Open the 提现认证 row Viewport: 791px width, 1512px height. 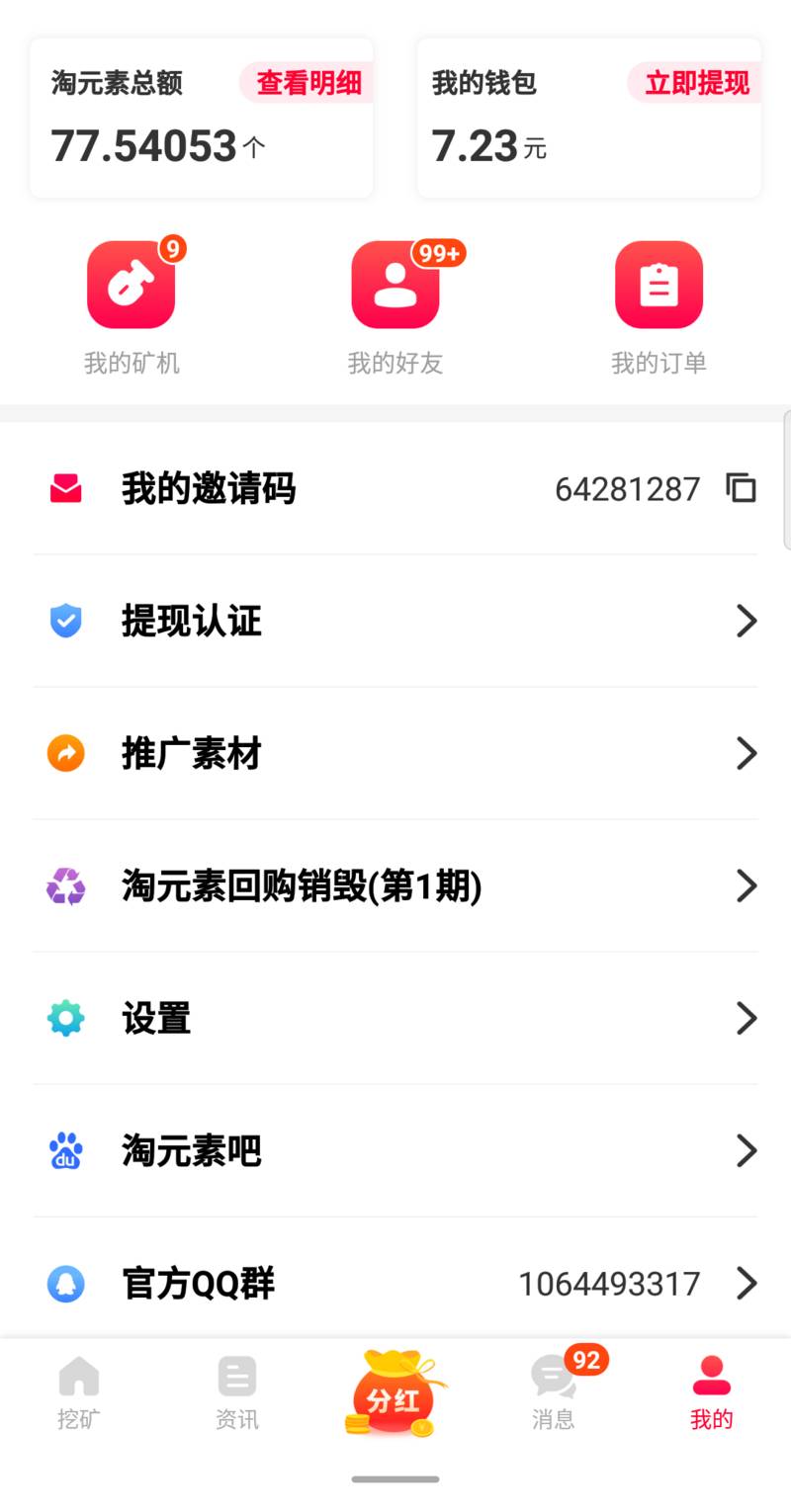click(x=395, y=621)
